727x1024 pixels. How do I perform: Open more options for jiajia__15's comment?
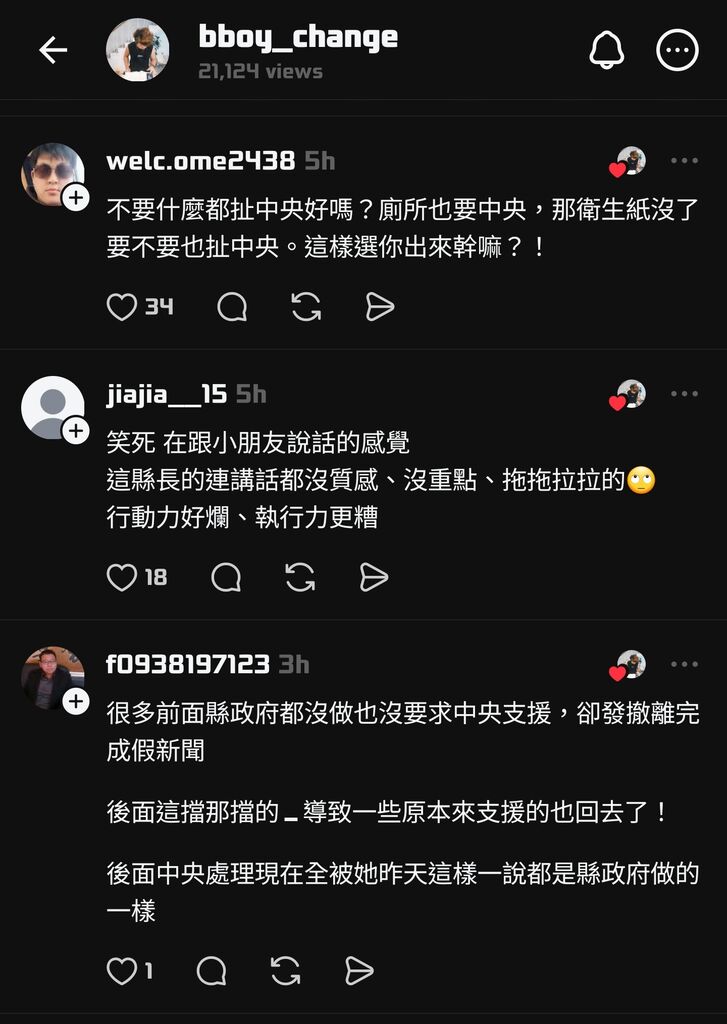[x=684, y=394]
